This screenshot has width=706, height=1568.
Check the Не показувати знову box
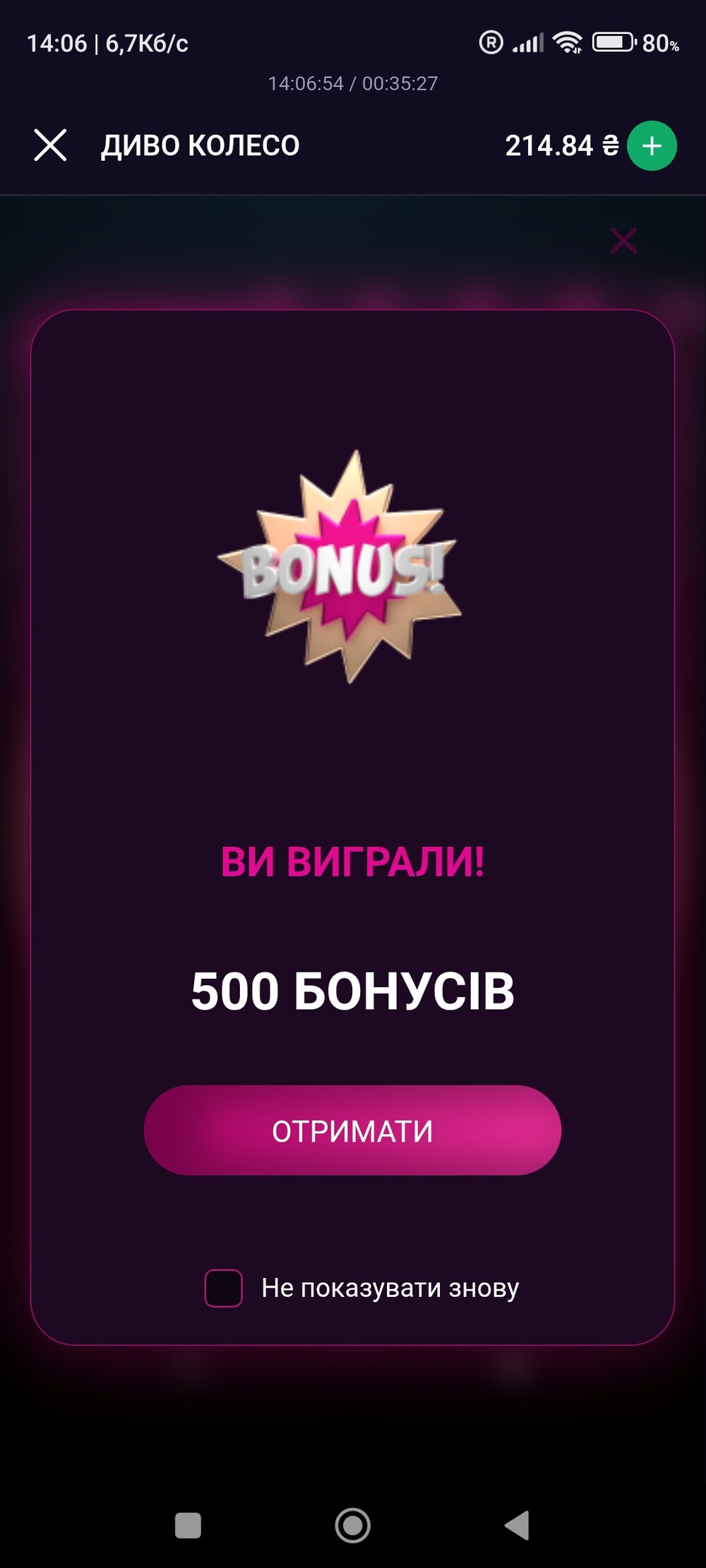coord(223,1288)
